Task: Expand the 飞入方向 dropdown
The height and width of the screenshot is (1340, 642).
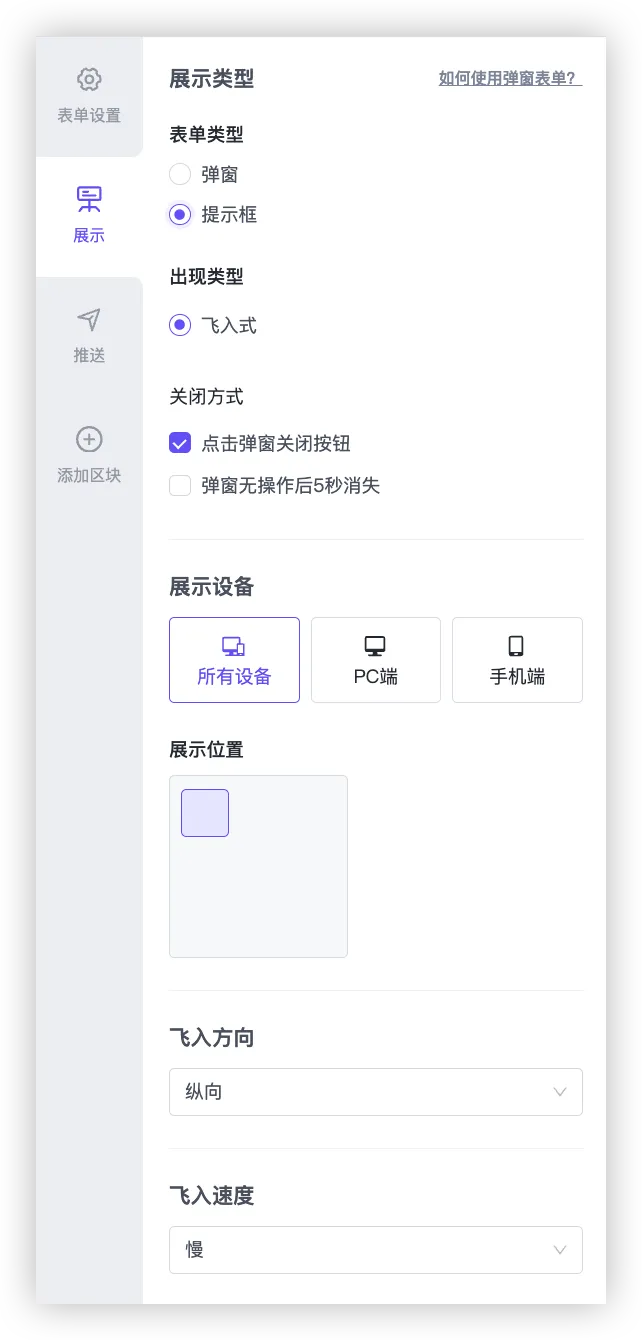Action: 375,1092
